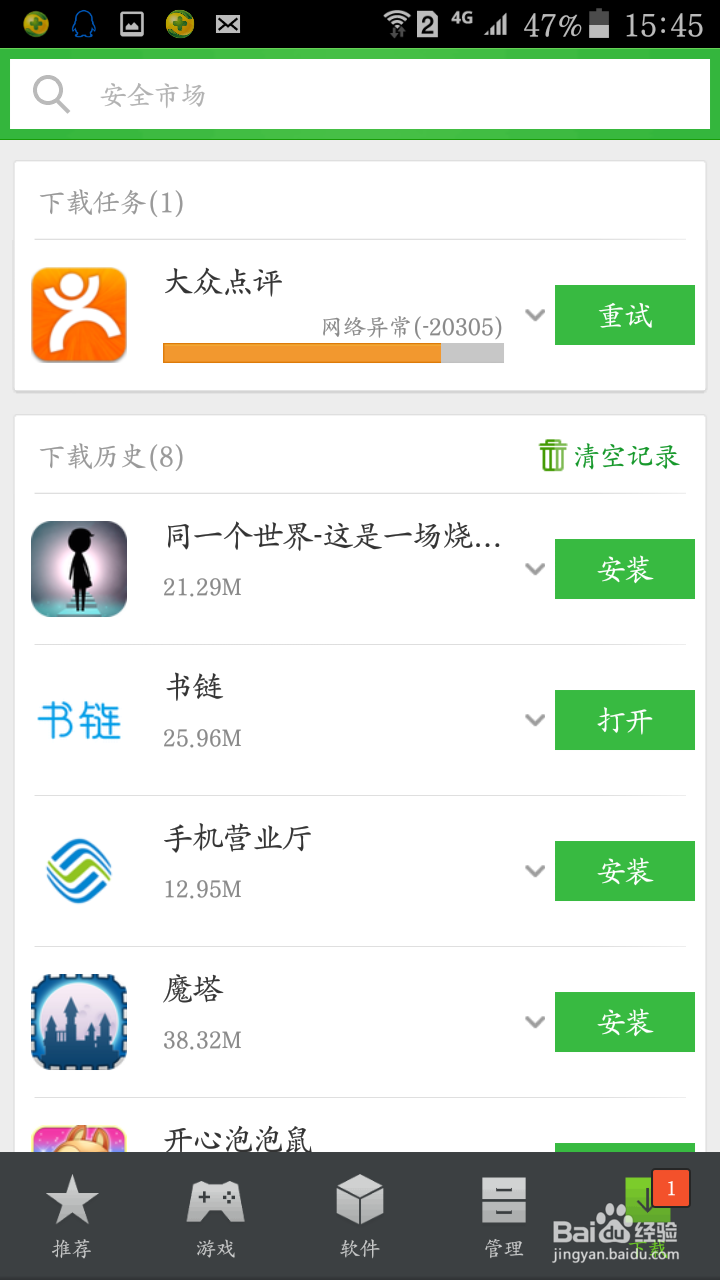The height and width of the screenshot is (1280, 720).
Task: Open the 大众点评 app icon
Action: tap(79, 315)
